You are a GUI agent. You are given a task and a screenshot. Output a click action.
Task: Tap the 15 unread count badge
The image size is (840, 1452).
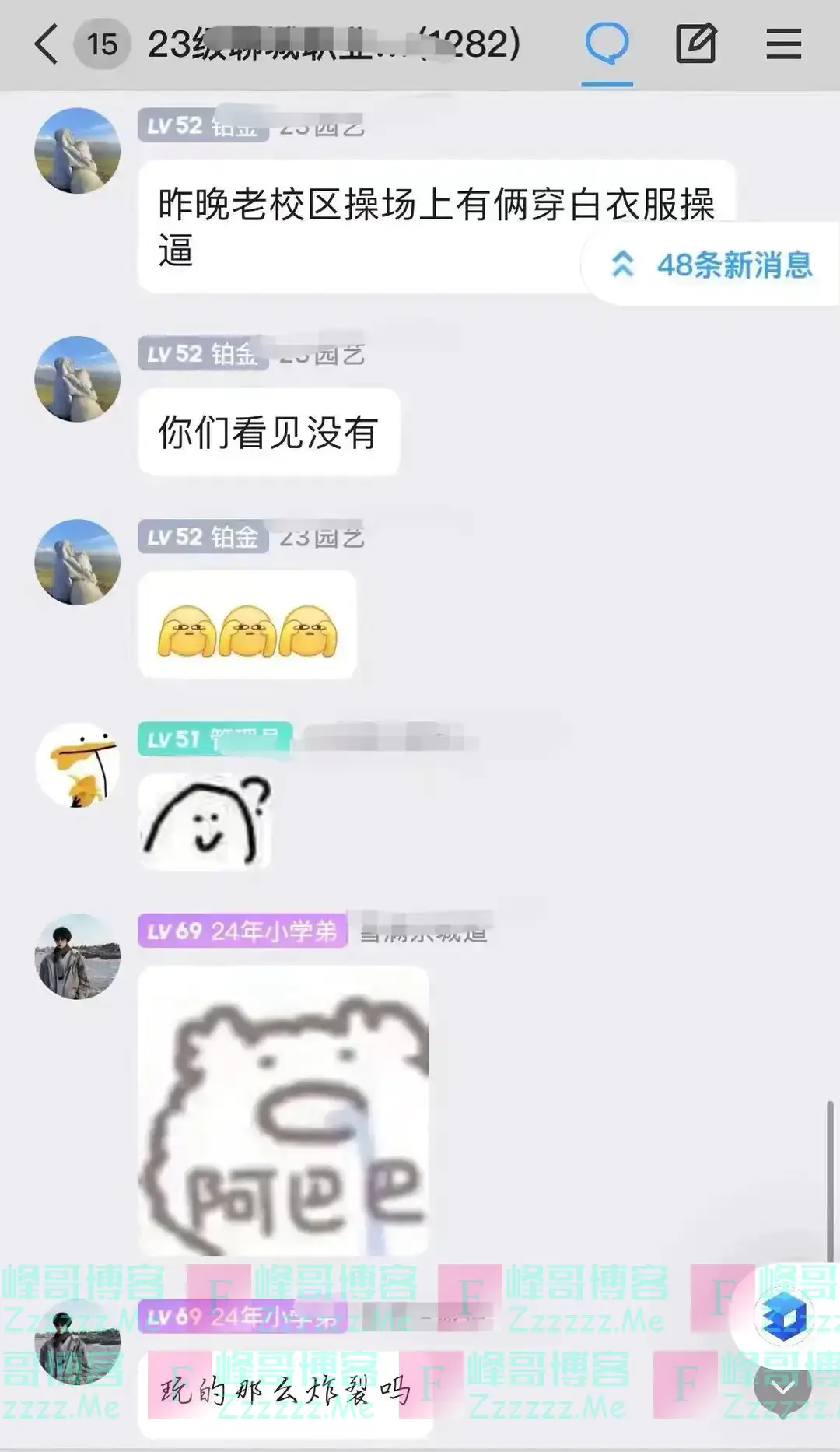[x=103, y=44]
